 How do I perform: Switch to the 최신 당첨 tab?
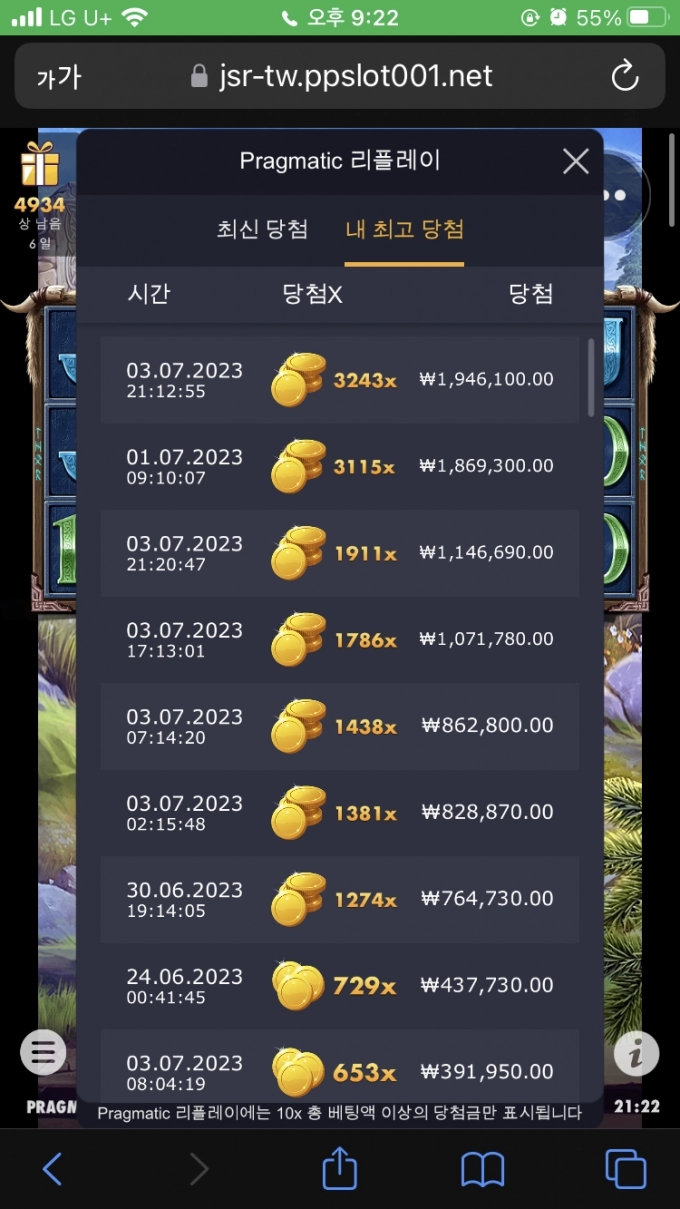(x=262, y=230)
